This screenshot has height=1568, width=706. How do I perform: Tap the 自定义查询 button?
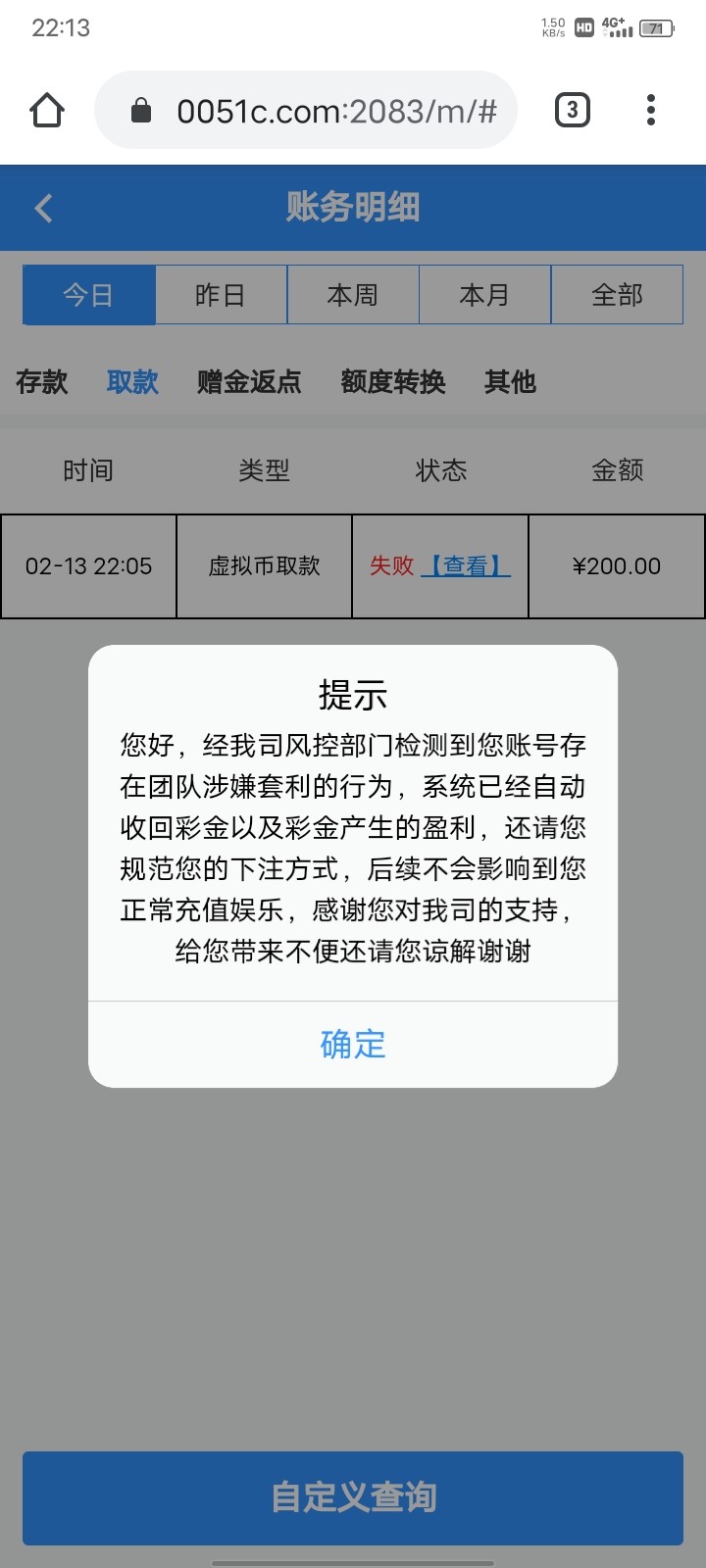click(353, 1497)
